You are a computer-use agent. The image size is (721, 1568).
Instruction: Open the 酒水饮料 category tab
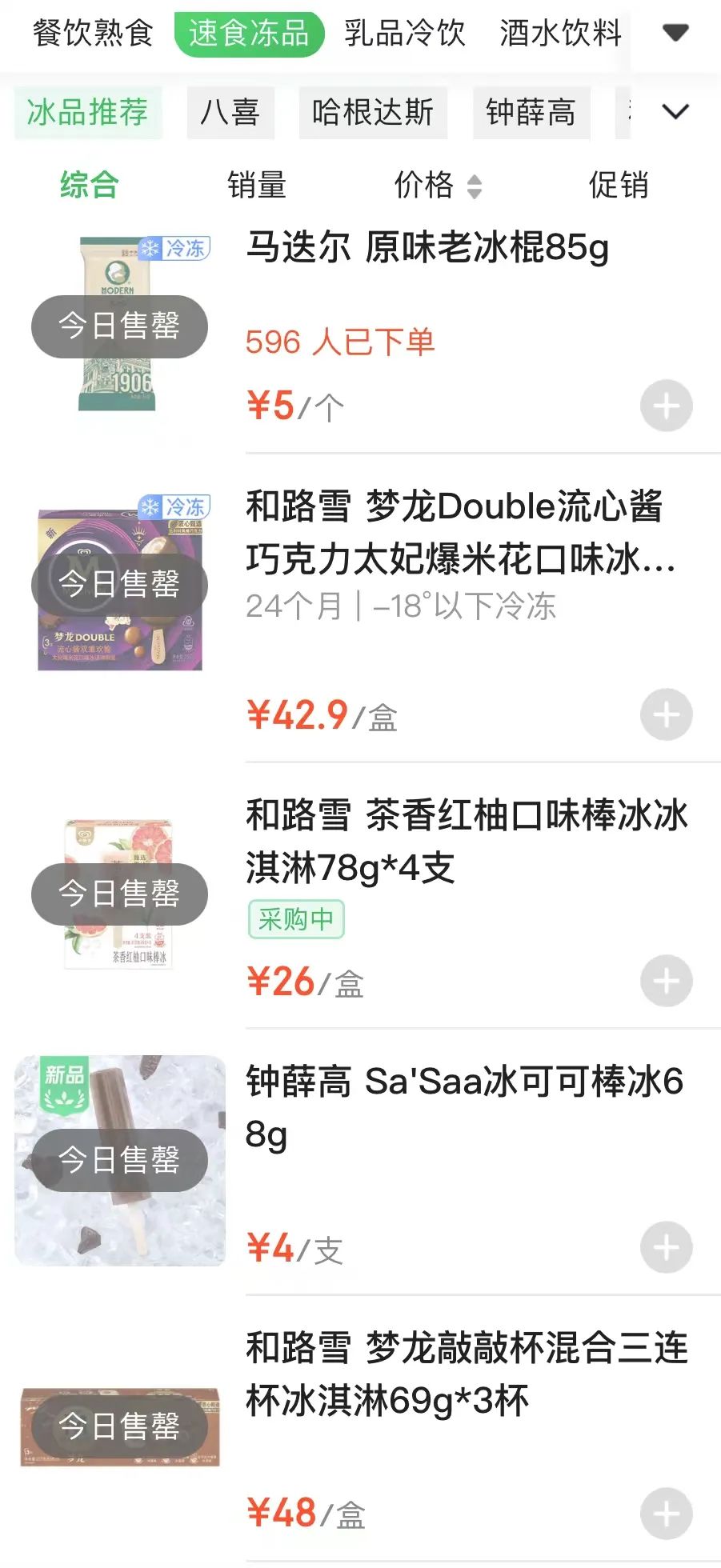[x=560, y=34]
